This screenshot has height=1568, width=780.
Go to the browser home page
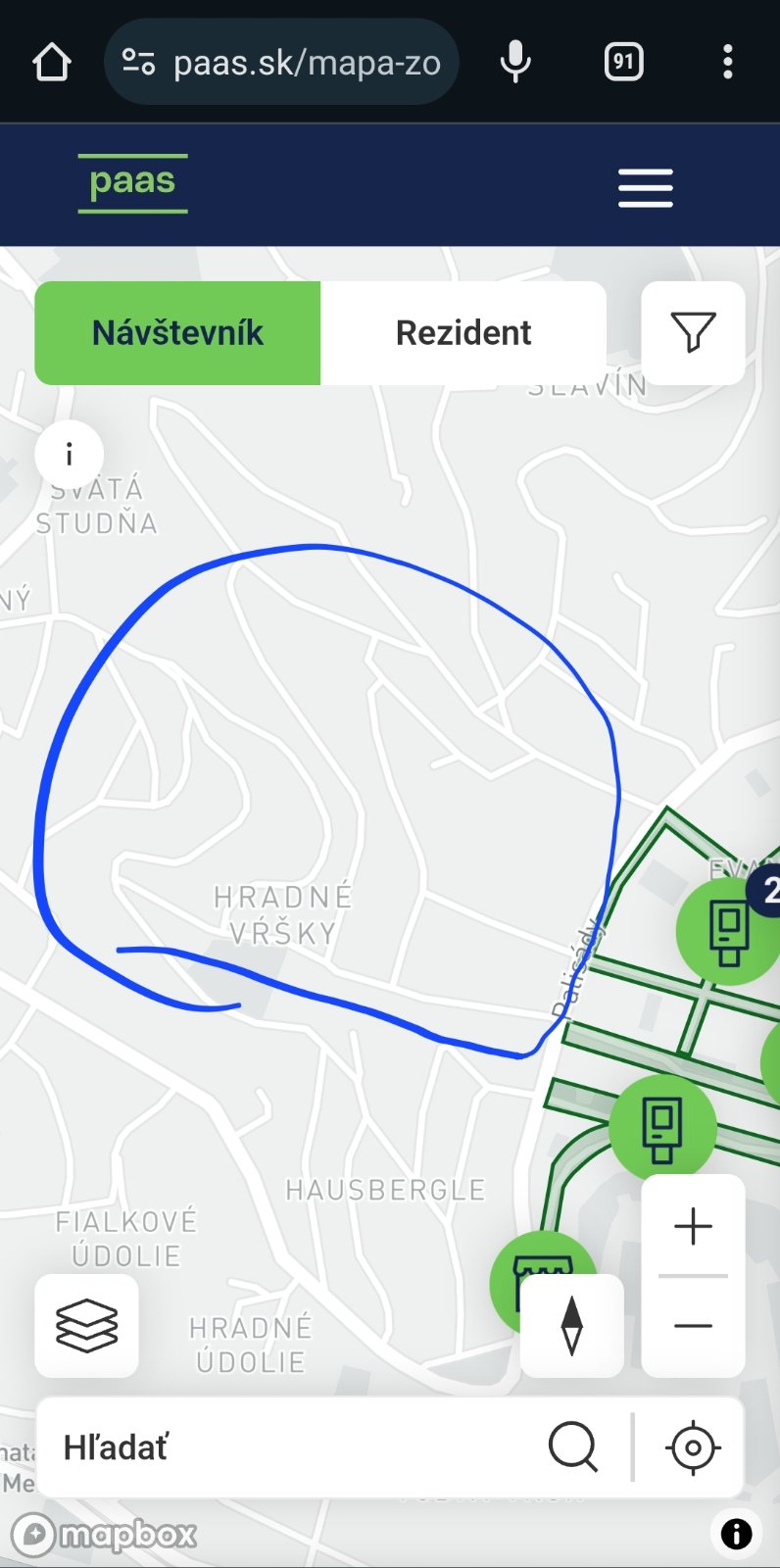52,63
